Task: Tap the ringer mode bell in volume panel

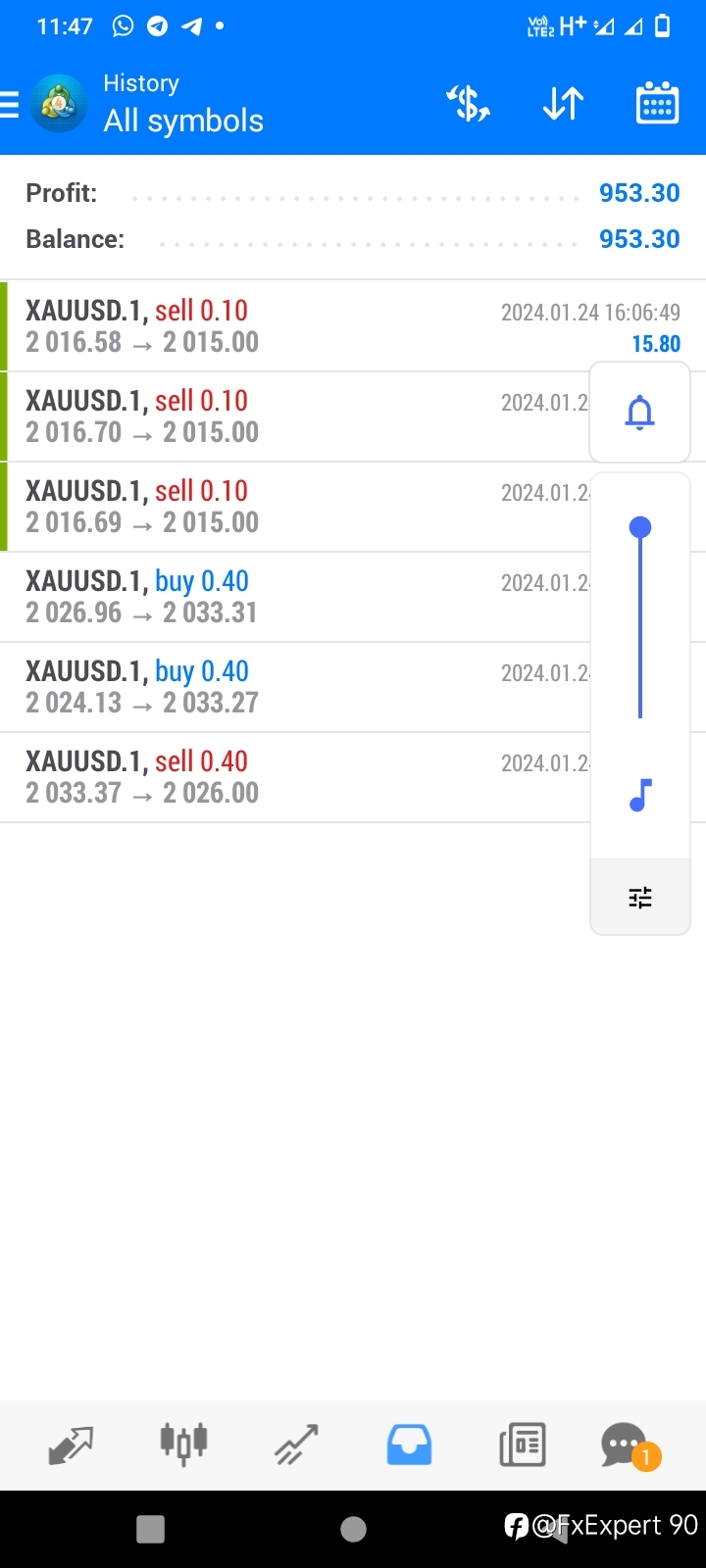Action: 640,413
